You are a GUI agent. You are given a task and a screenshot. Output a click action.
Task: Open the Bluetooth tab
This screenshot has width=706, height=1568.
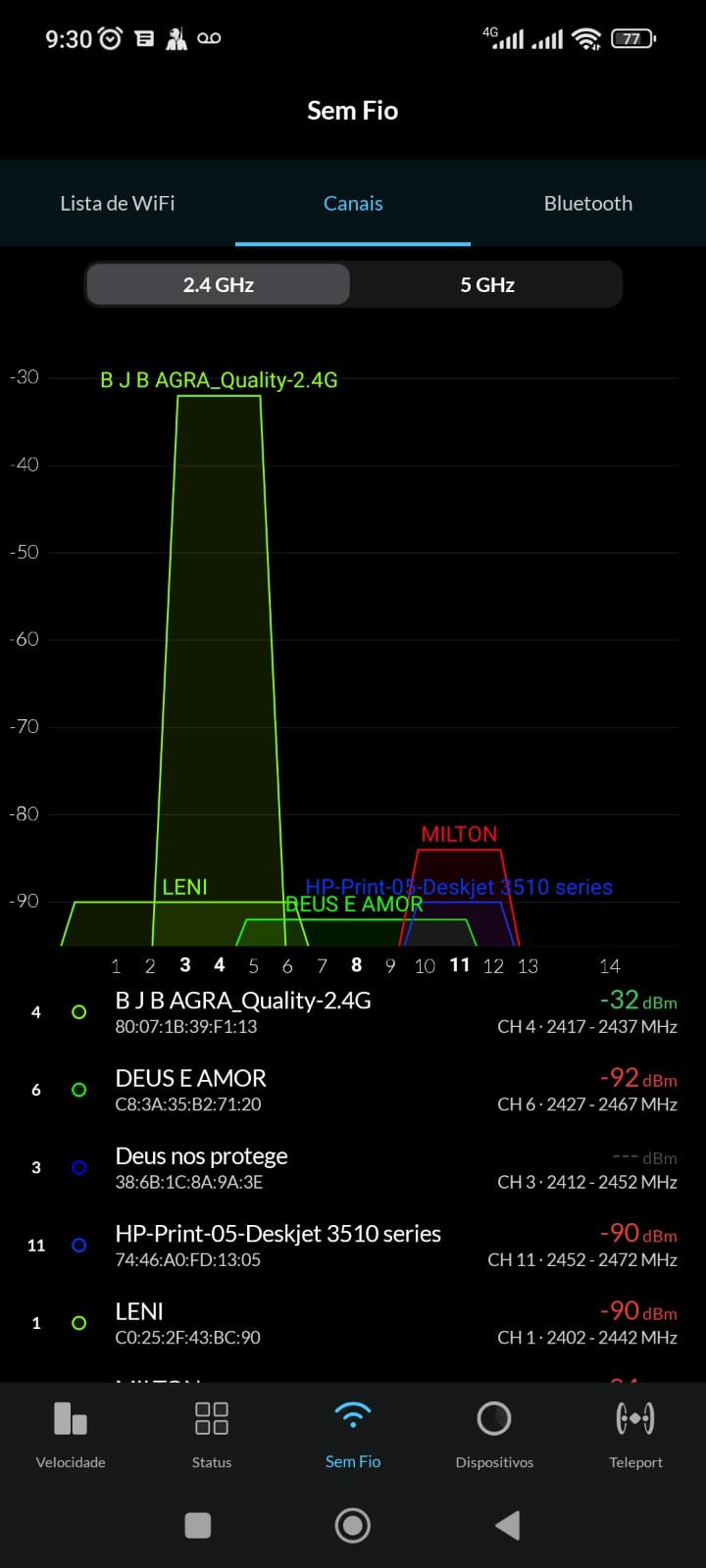587,204
